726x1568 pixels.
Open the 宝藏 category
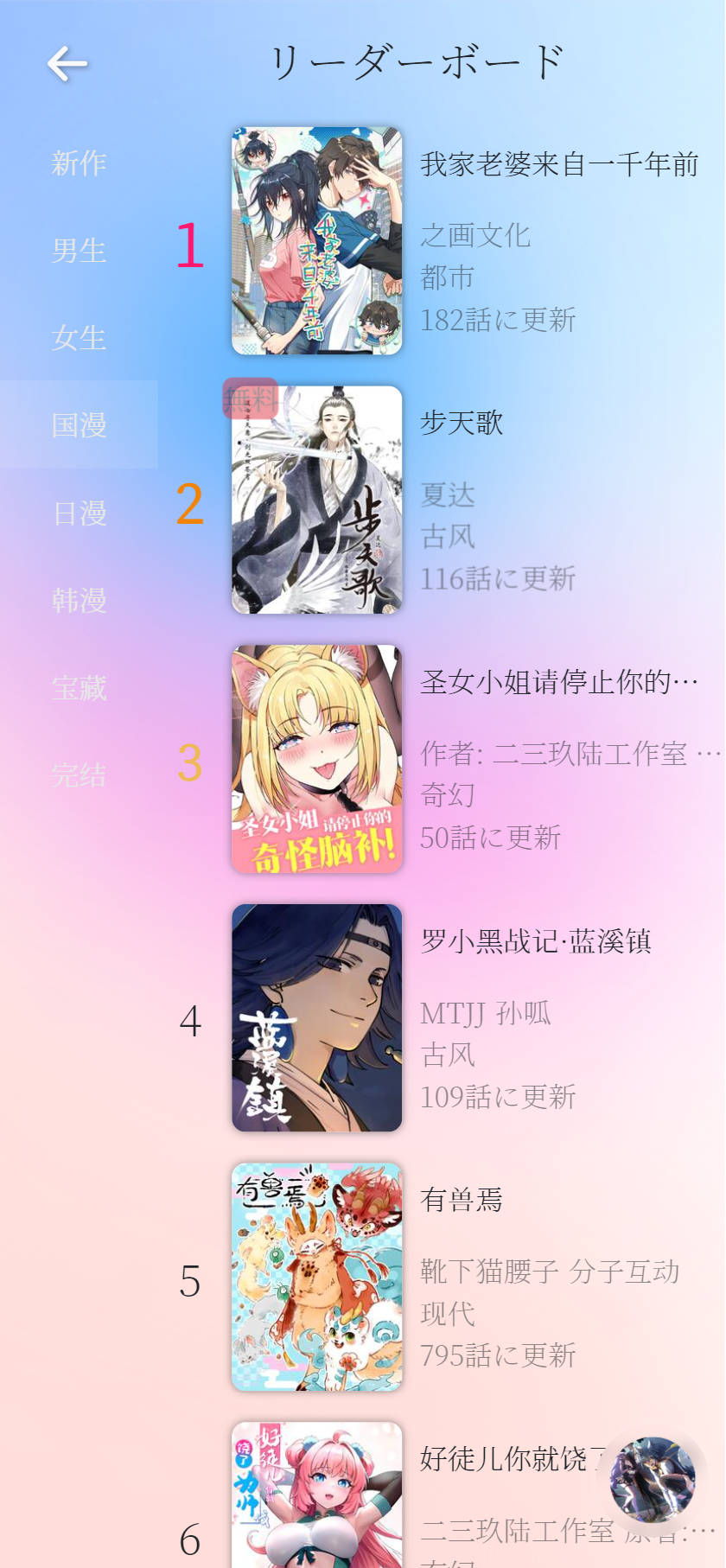pyautogui.click(x=79, y=688)
